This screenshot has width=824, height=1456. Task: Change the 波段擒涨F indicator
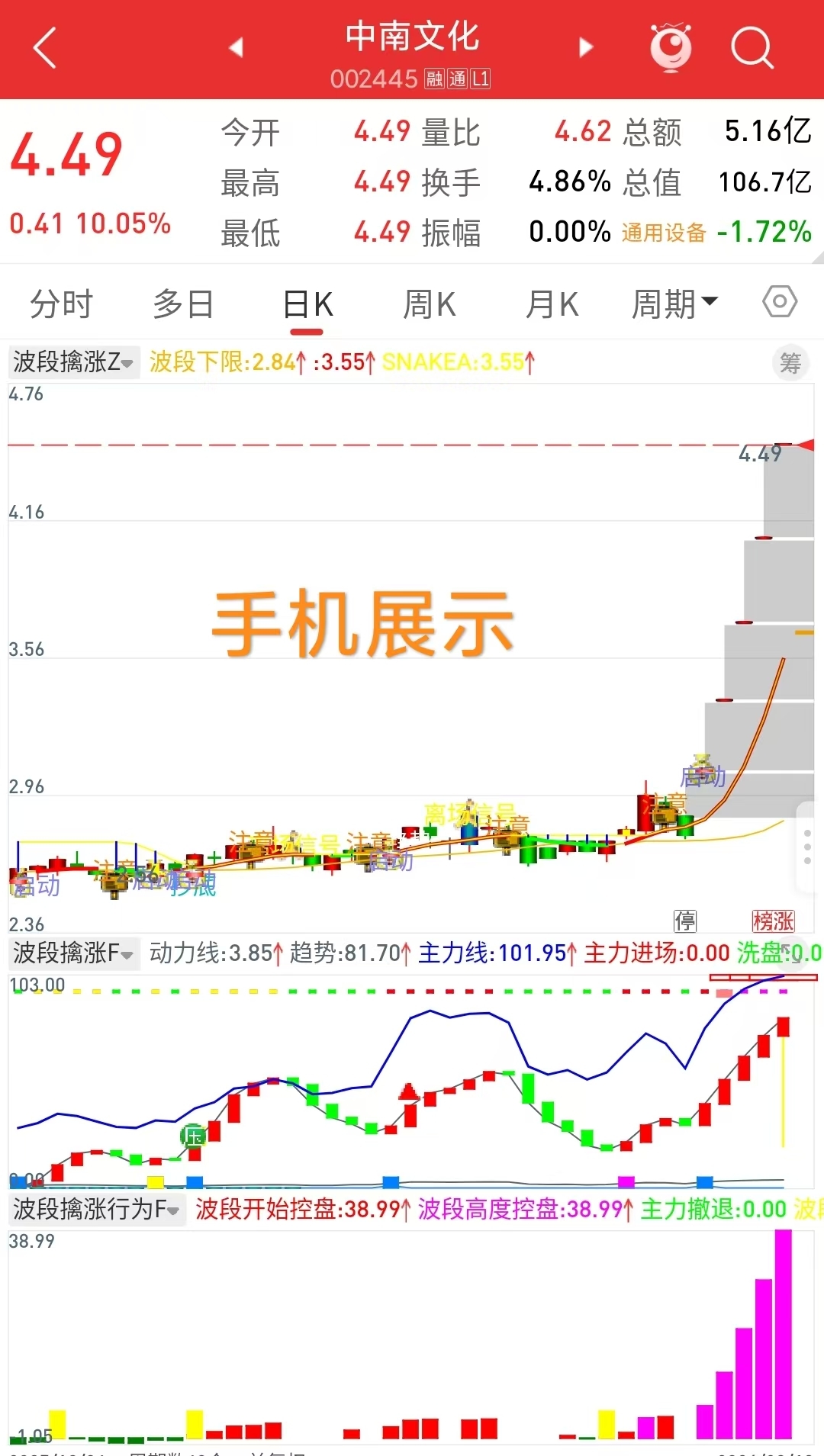point(73,953)
